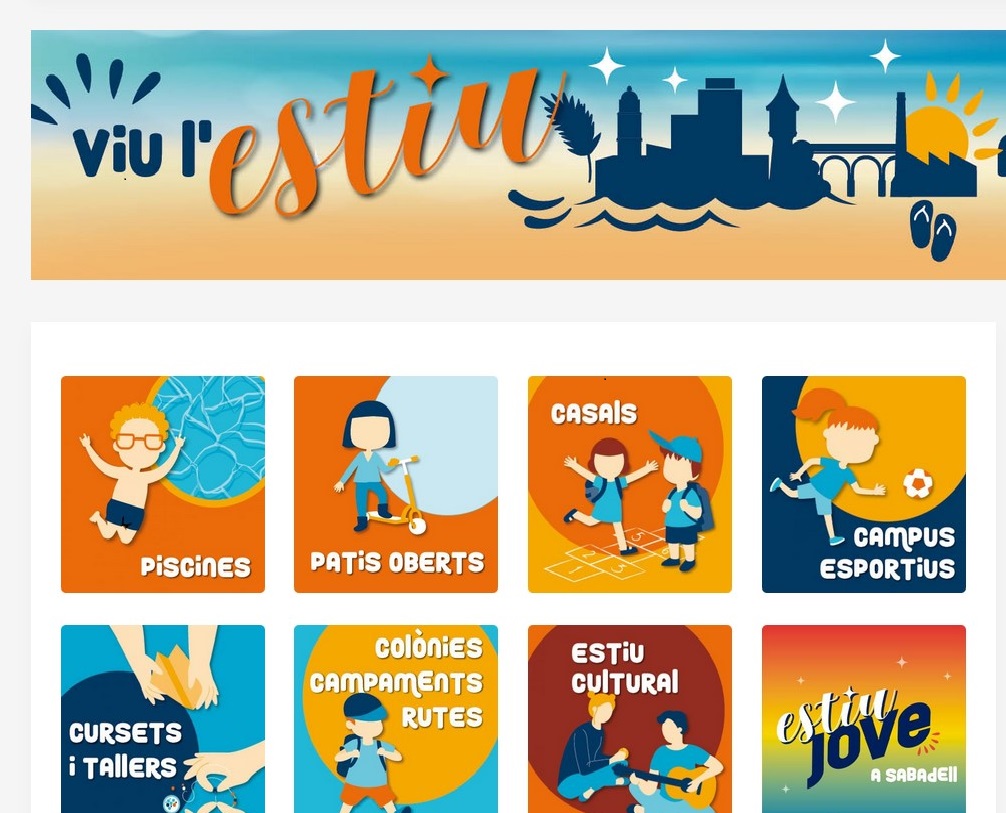Screen dimensions: 1006x813
Task: Open the Patis Oberts tile
Action: pos(396,484)
